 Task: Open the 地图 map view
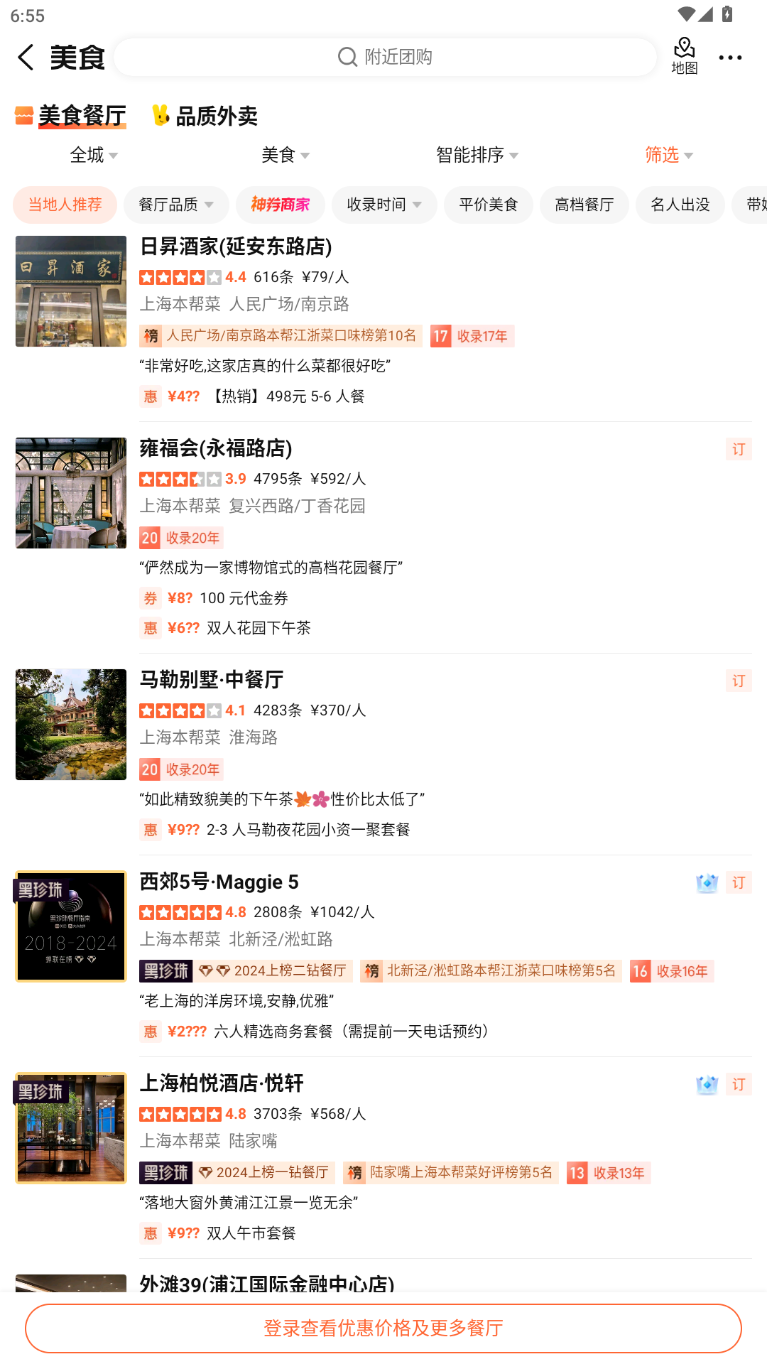(684, 56)
